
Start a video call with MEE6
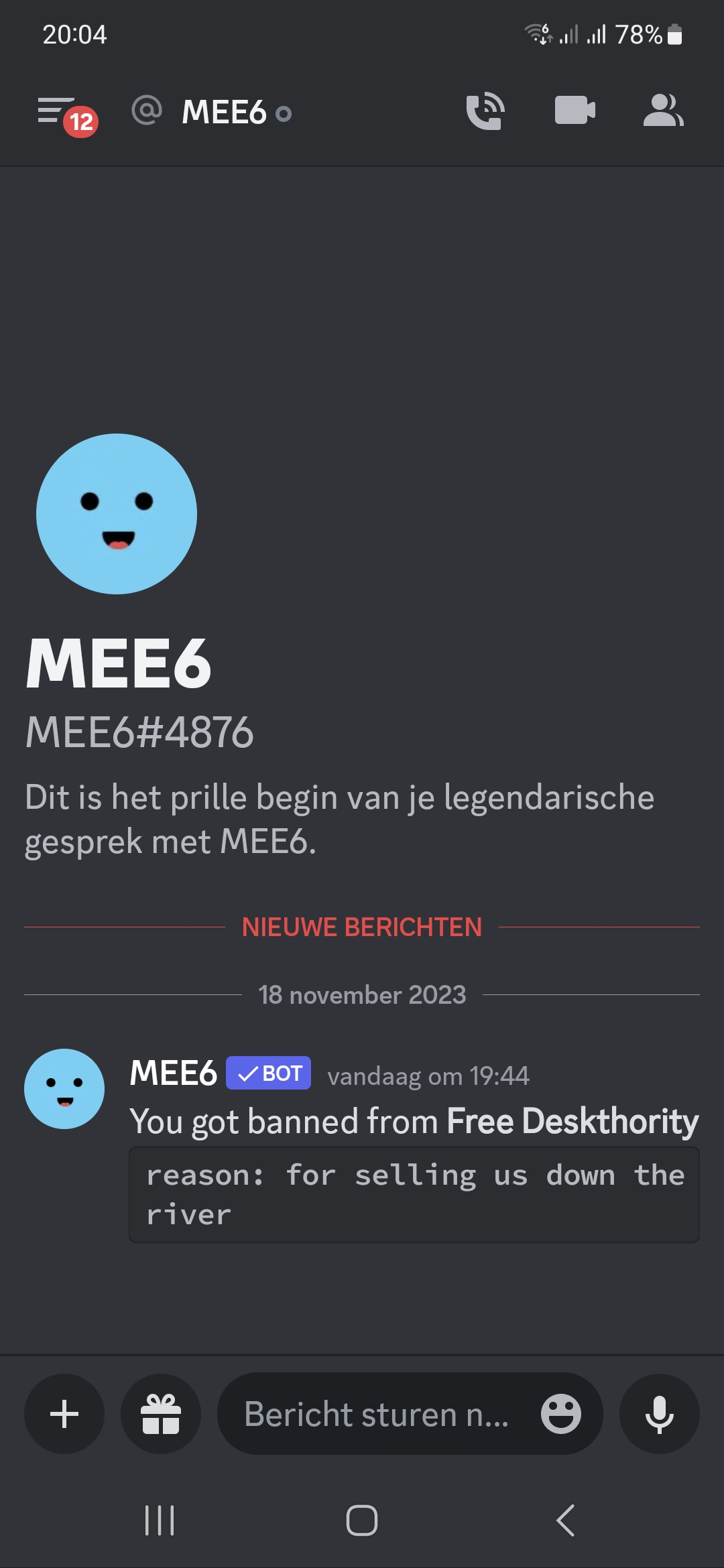click(x=575, y=111)
